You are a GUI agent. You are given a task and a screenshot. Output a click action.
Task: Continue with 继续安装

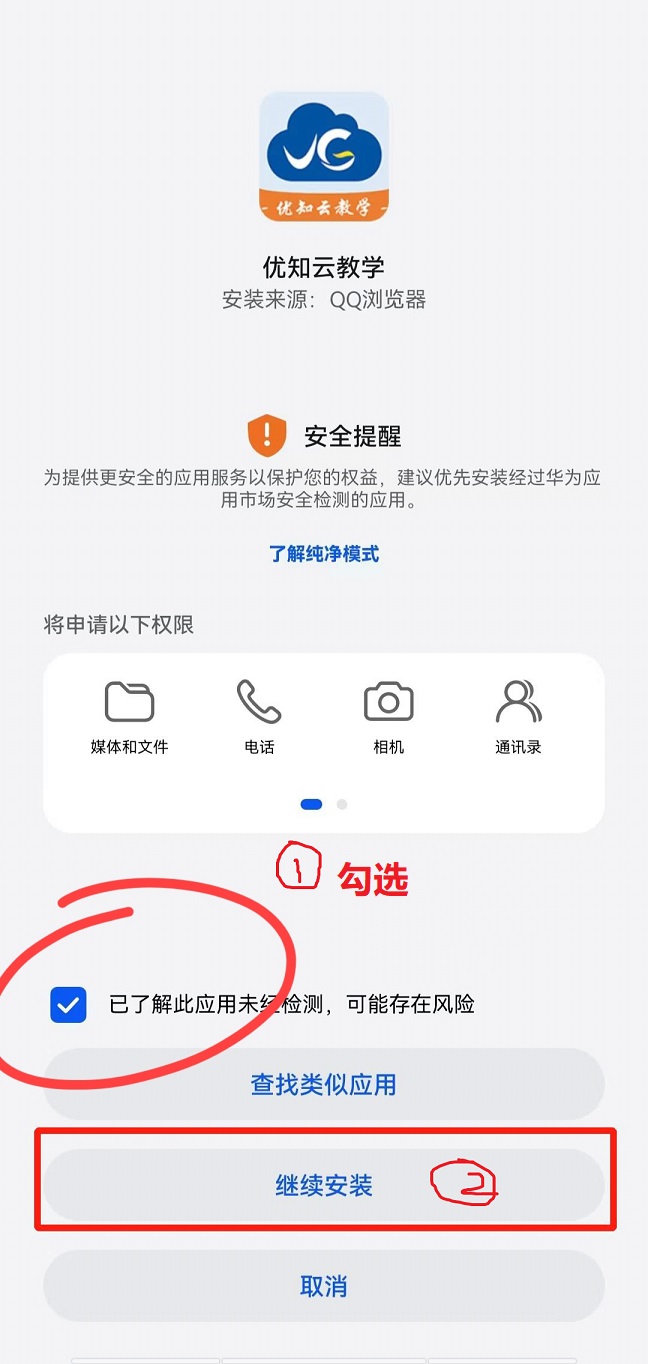tap(324, 1185)
